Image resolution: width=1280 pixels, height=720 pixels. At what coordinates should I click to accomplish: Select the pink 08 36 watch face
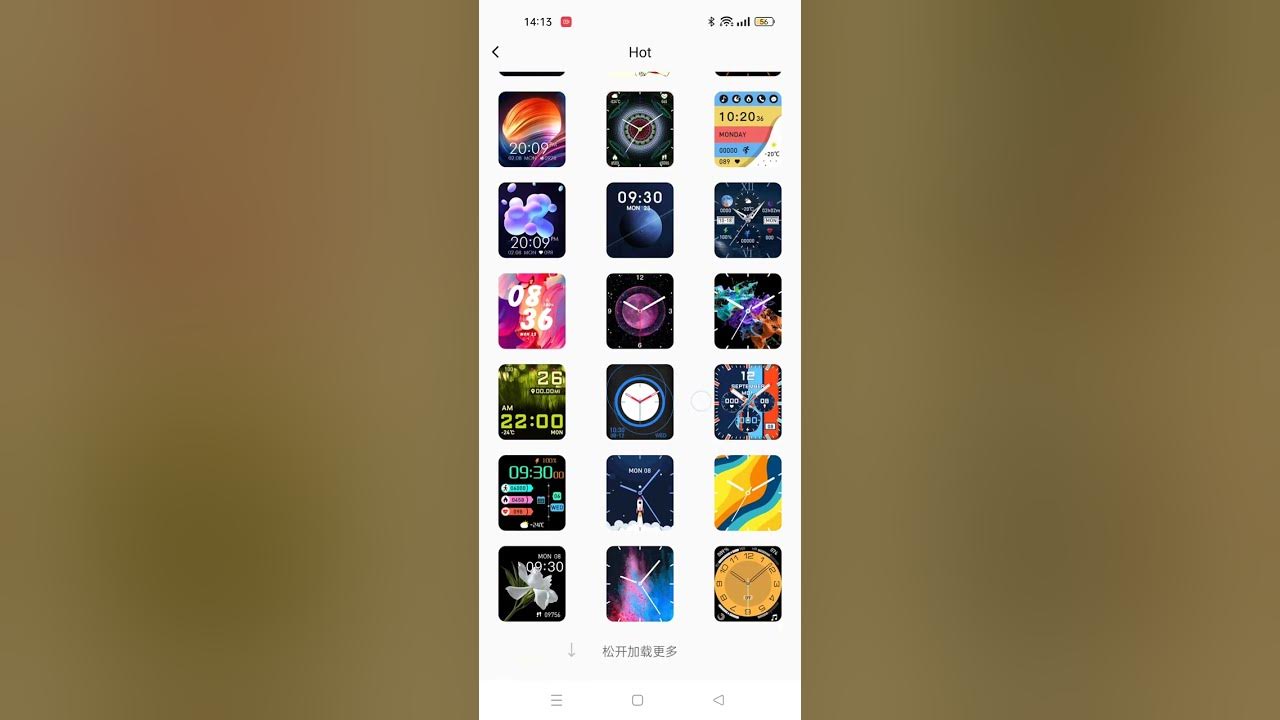coord(532,311)
